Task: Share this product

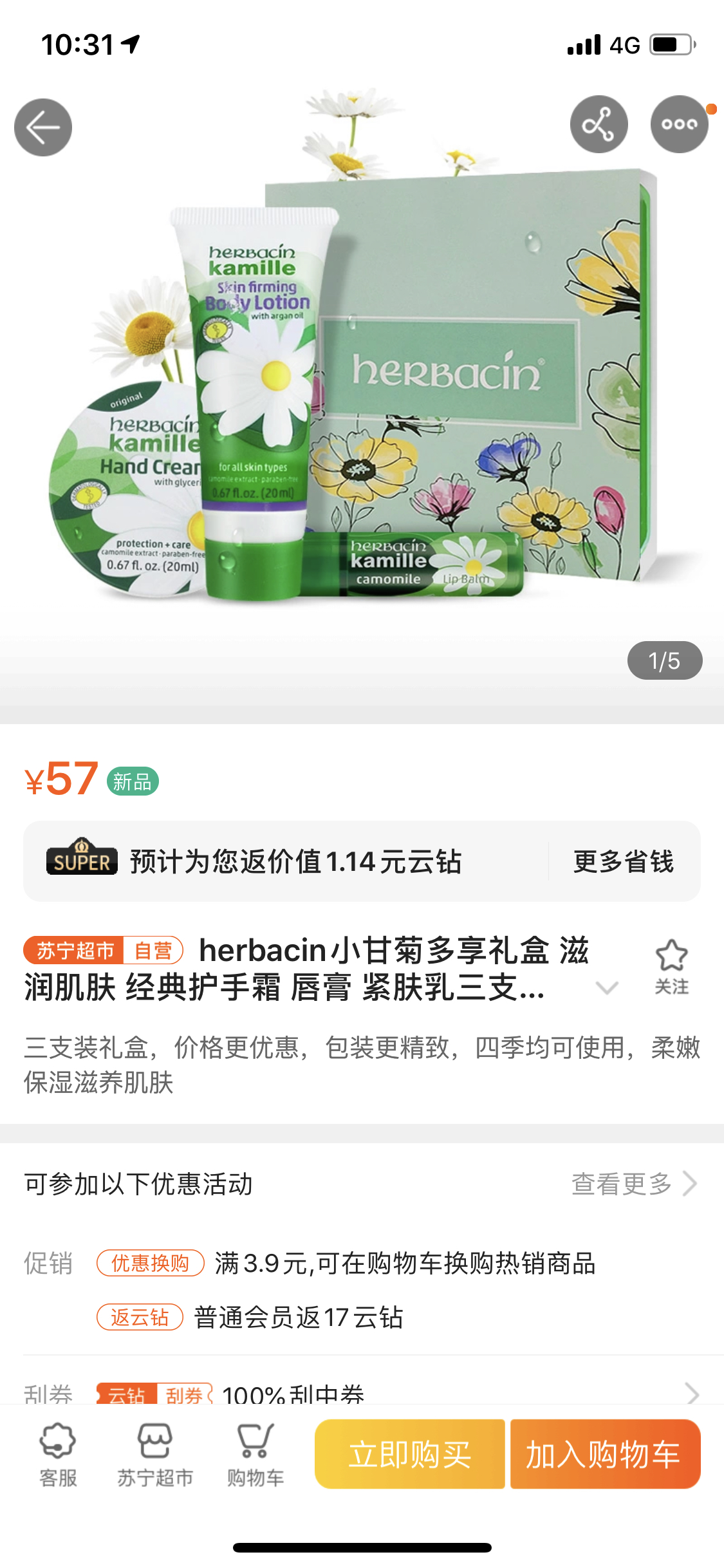Action: (599, 124)
